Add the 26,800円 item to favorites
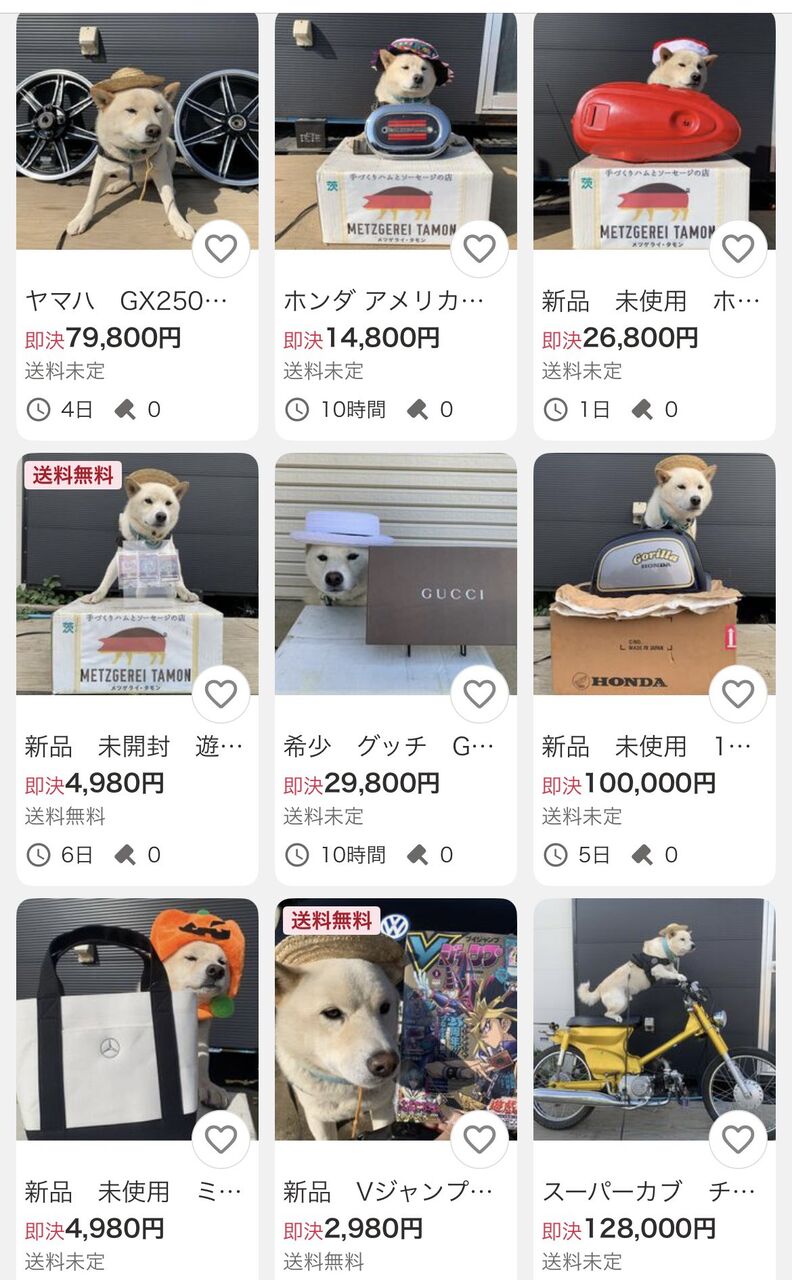Screen dimensions: 792x1280 coord(738,248)
